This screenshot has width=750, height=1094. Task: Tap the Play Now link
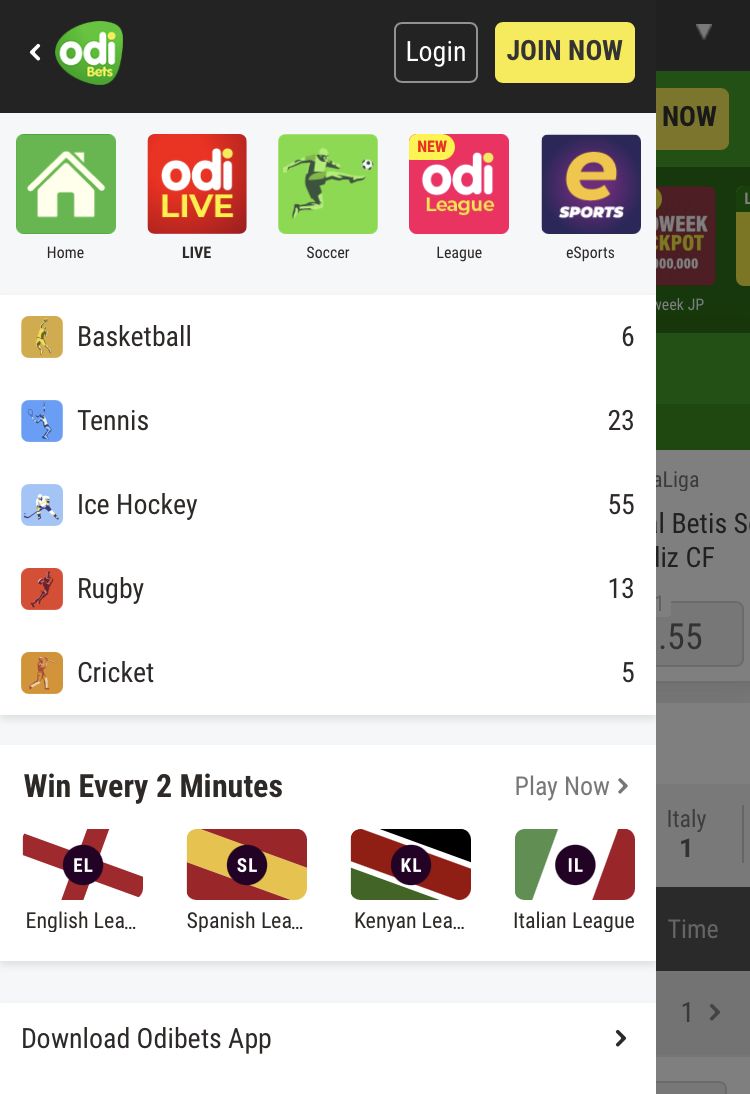click(x=571, y=787)
